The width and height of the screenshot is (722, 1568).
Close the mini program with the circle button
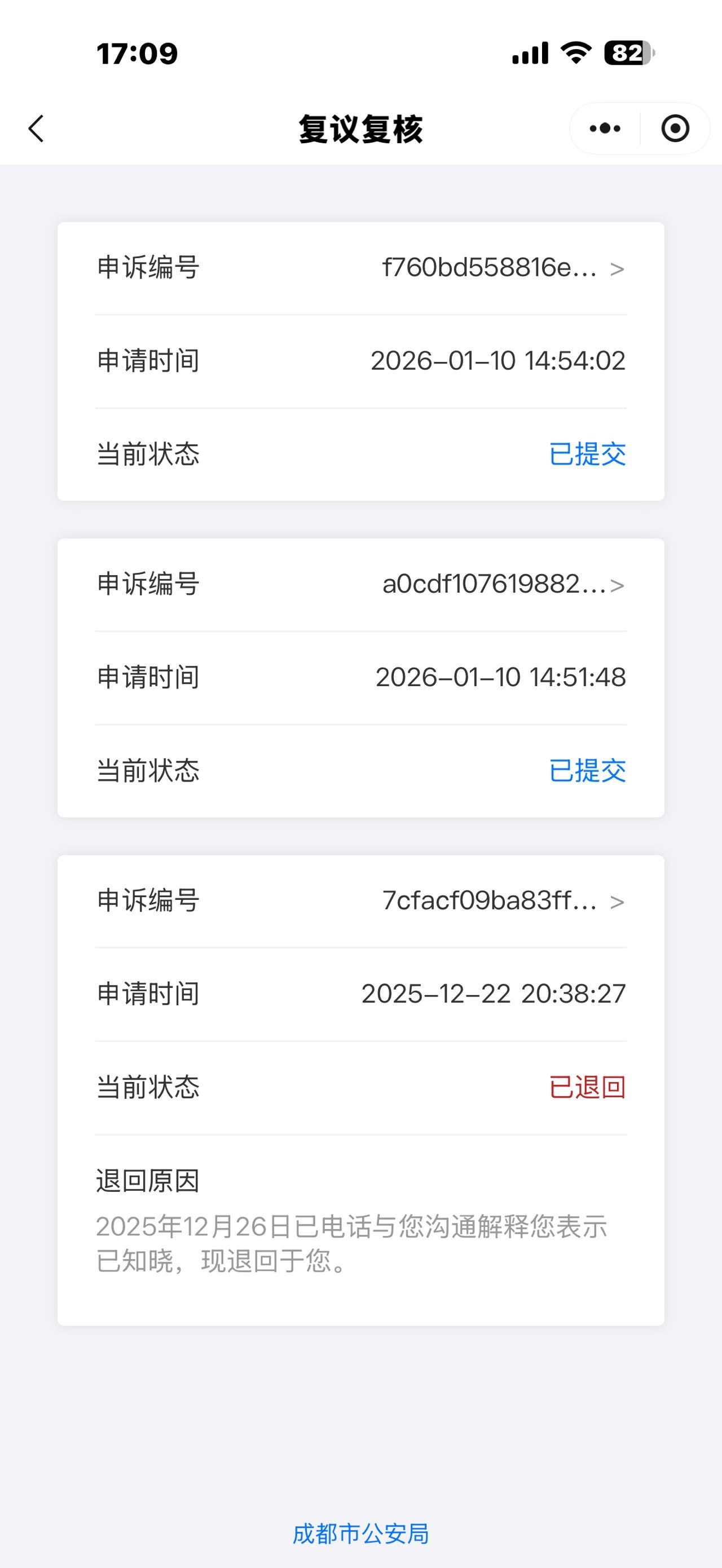coord(675,129)
